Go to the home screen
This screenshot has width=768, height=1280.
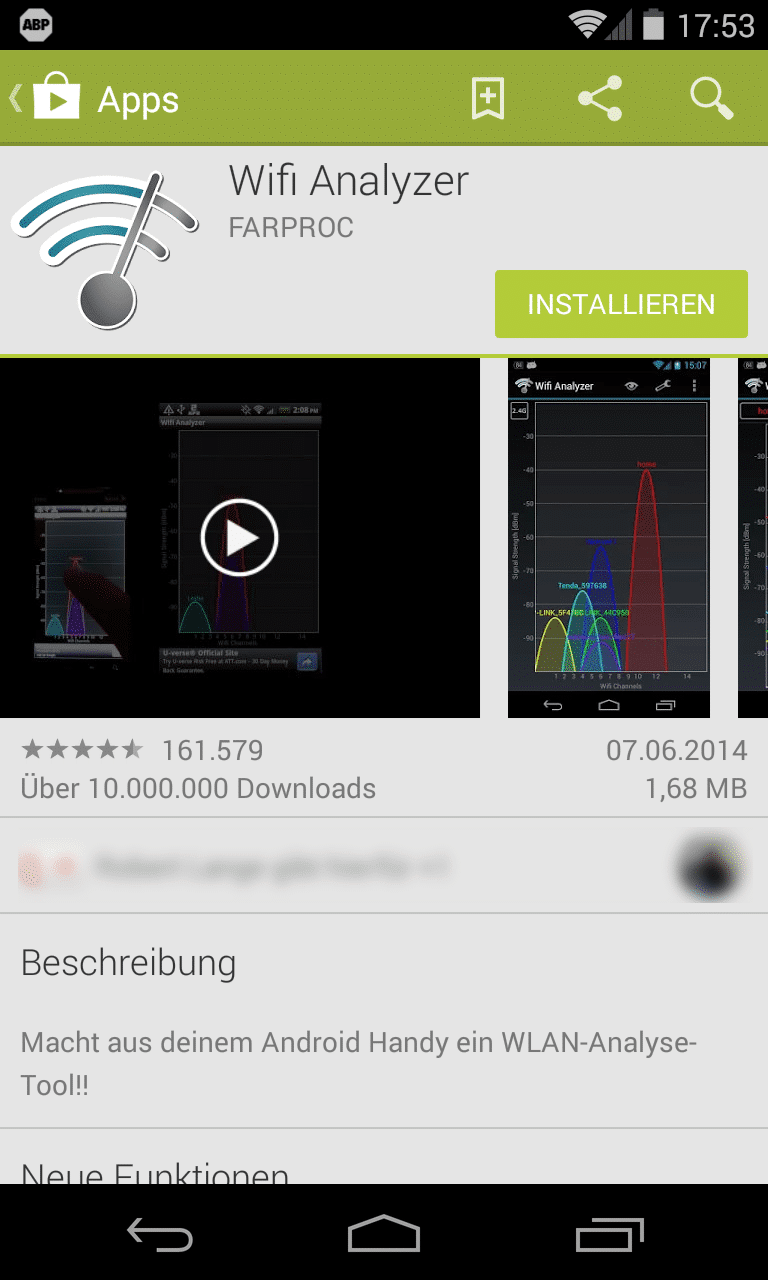[x=384, y=1234]
